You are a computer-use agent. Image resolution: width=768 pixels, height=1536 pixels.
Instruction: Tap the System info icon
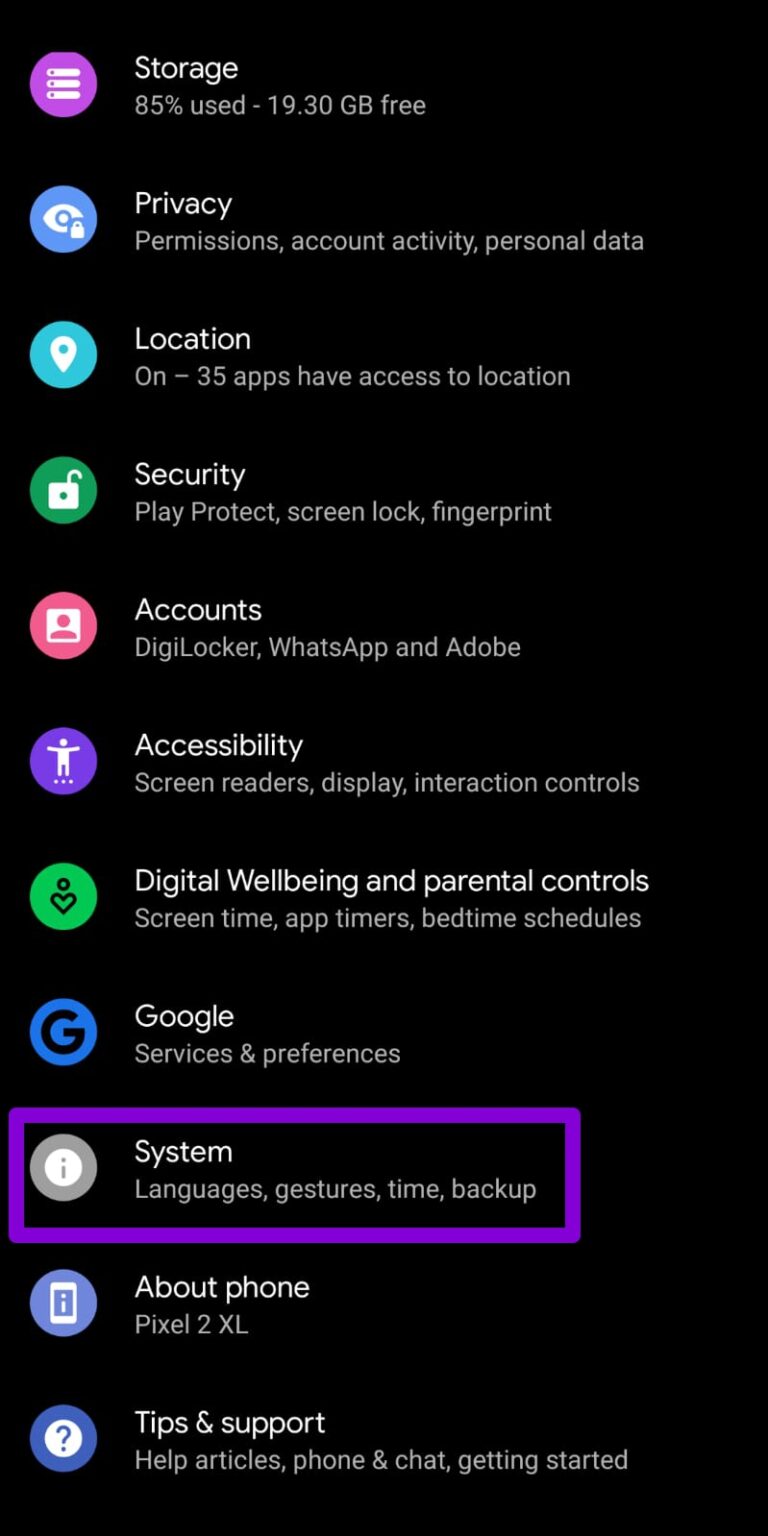tap(63, 1168)
